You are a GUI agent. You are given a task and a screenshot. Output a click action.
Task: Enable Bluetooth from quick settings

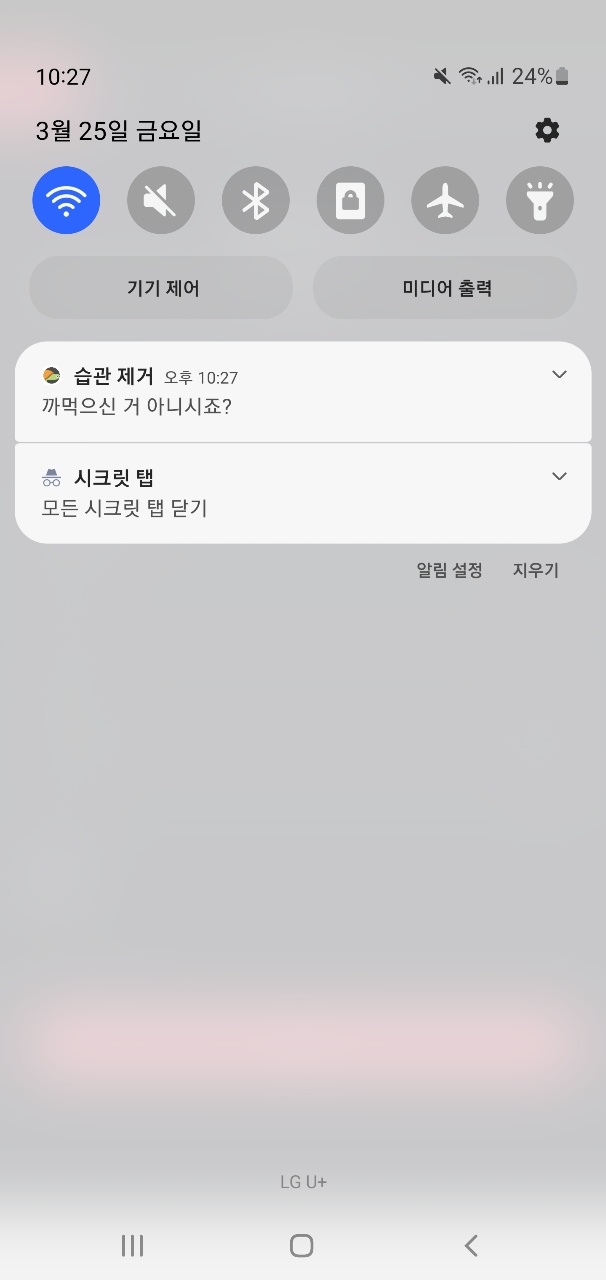click(x=256, y=200)
